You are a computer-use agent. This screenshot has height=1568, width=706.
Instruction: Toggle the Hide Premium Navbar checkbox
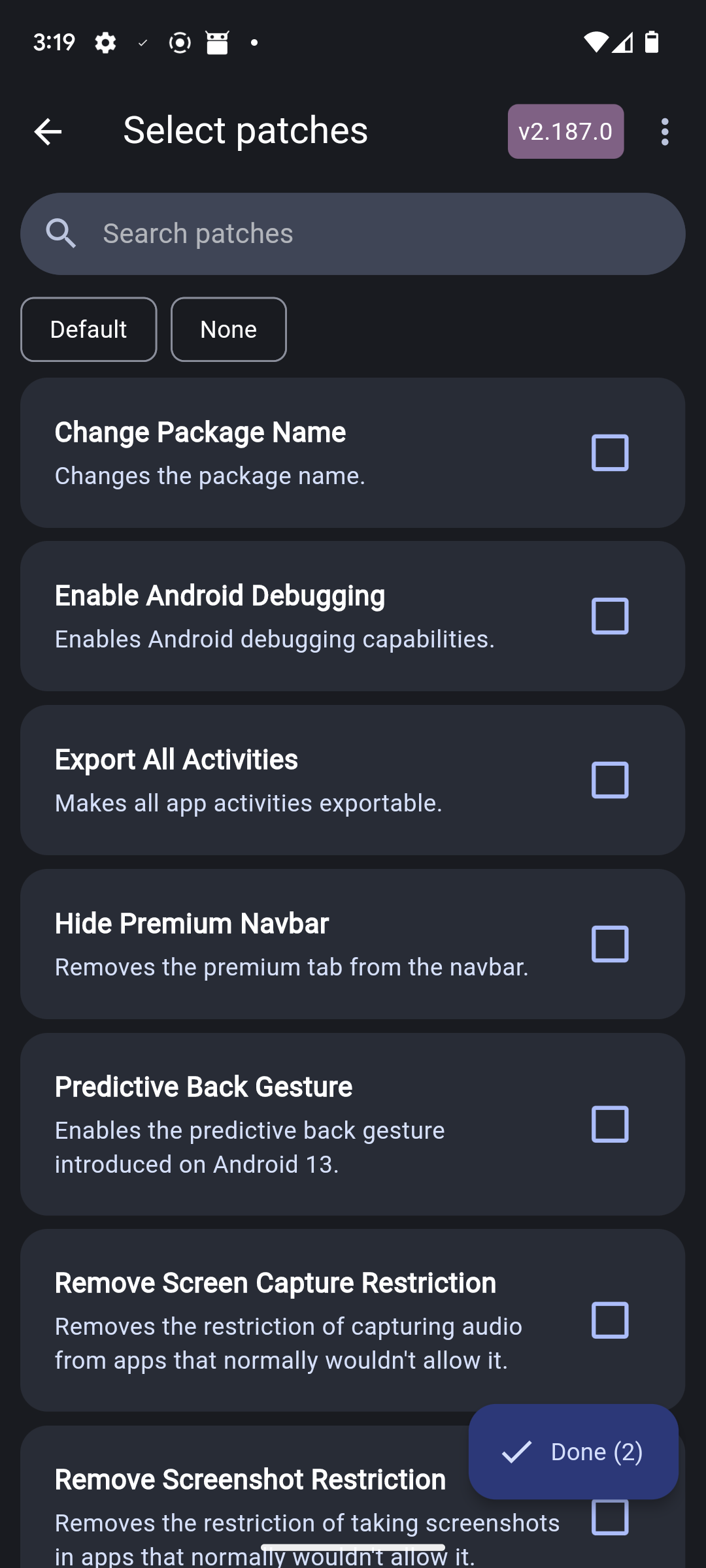[609, 943]
